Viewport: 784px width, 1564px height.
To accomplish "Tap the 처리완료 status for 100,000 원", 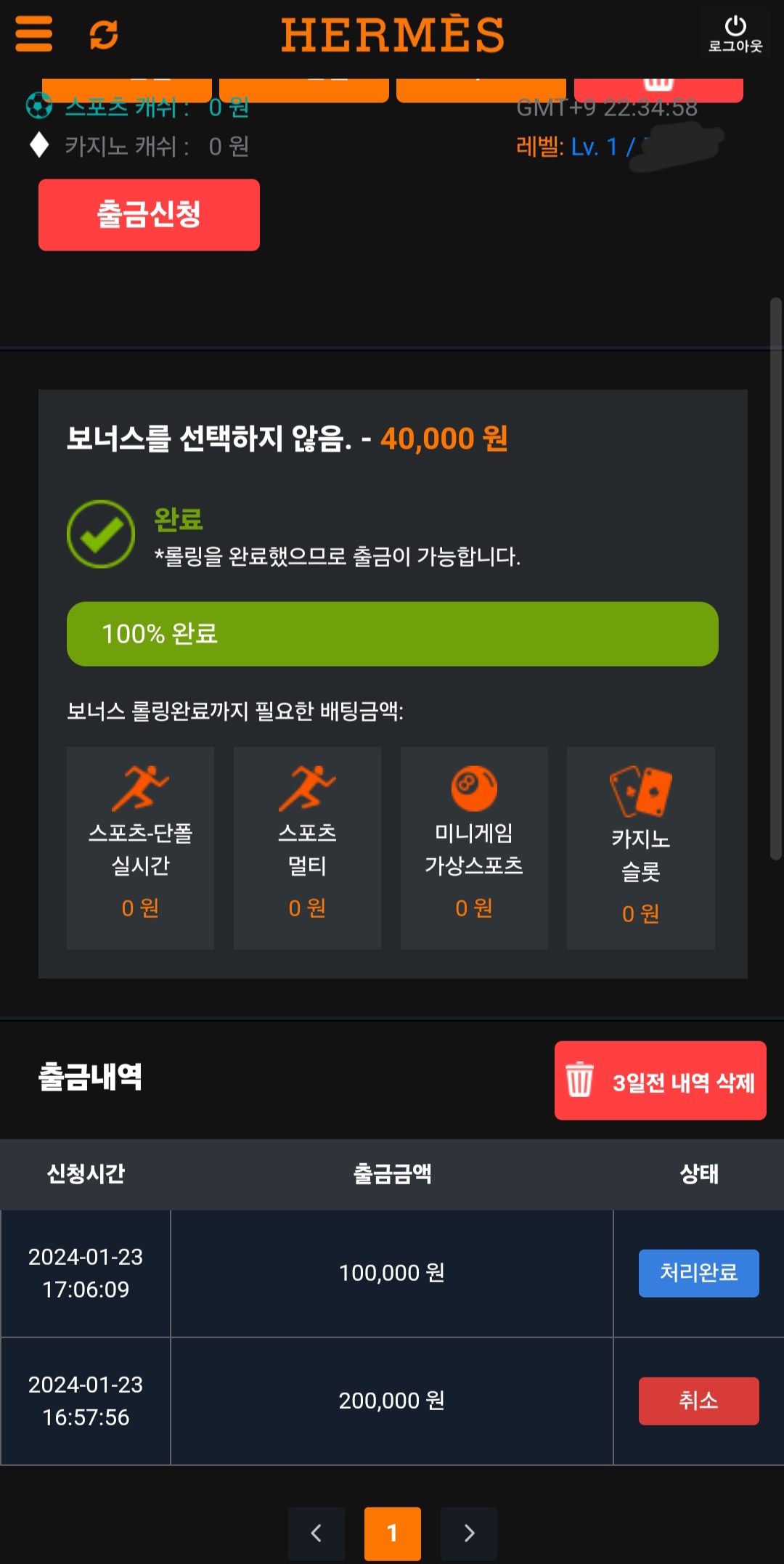I will [x=698, y=1273].
